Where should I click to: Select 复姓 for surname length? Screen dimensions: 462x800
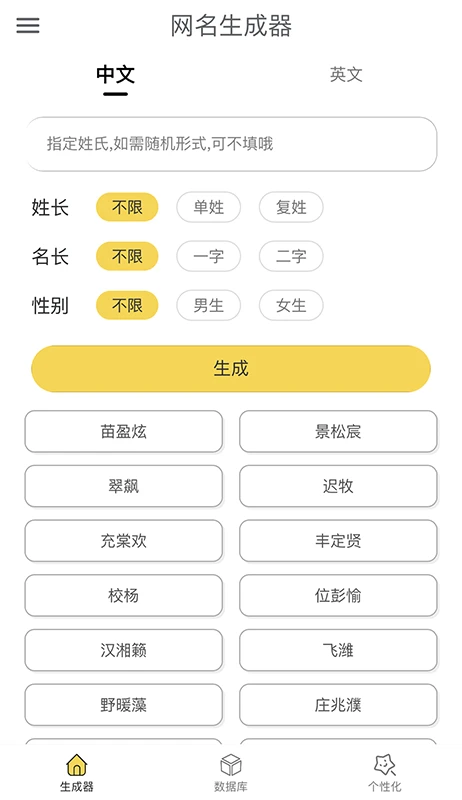point(291,207)
